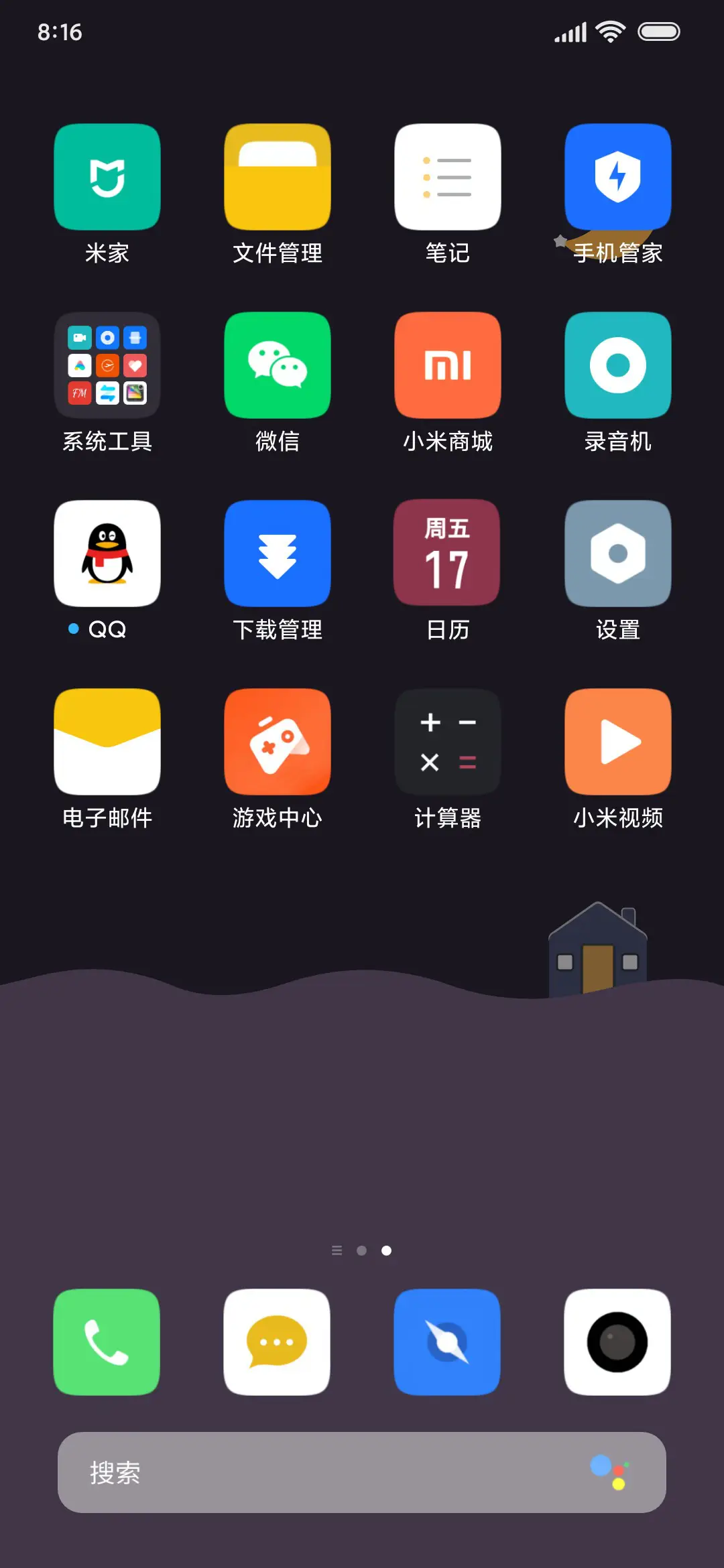
Task: Open the 小米商城 Mi Store app
Action: point(447,365)
